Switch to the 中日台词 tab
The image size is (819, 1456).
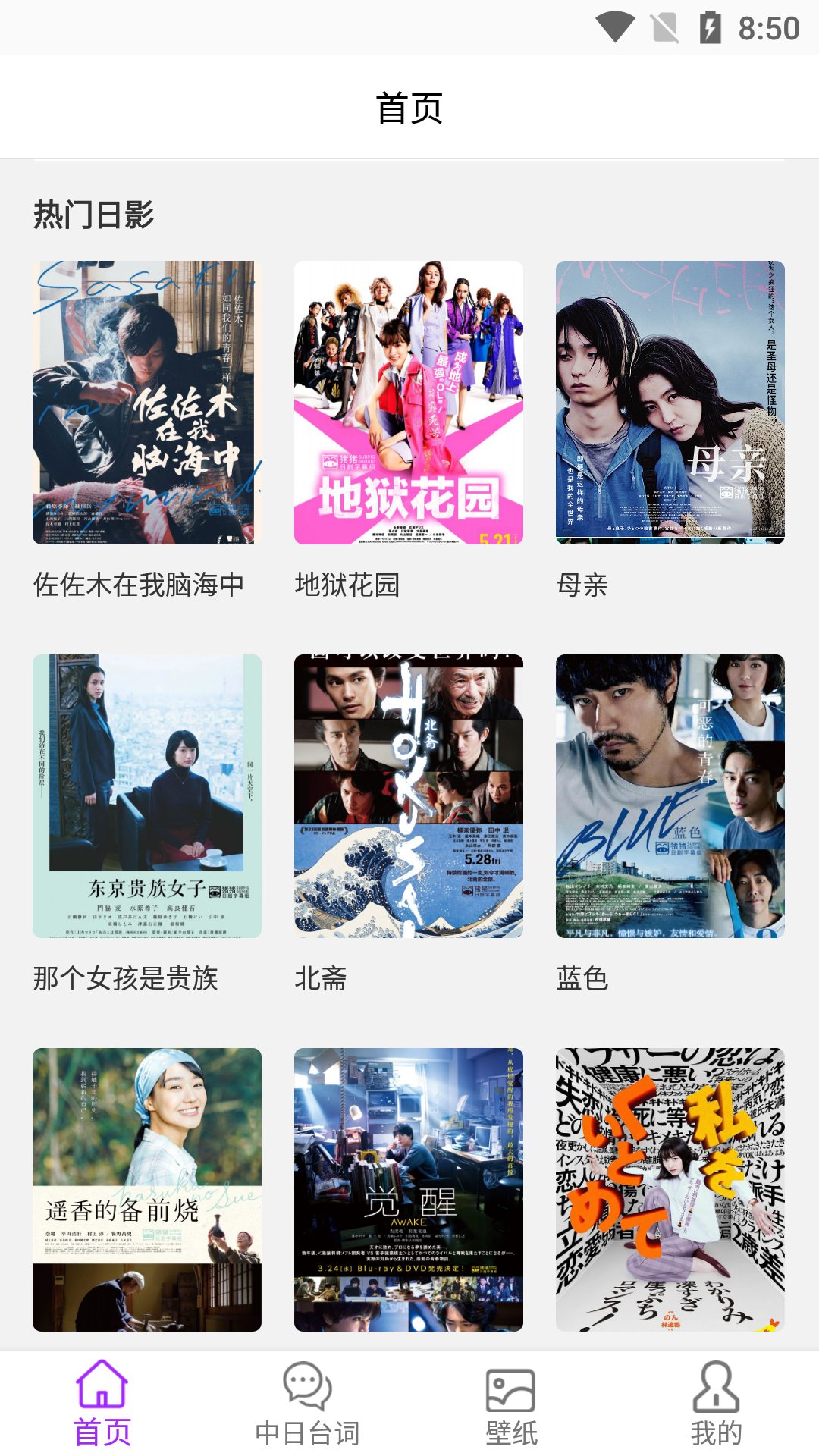307,1403
